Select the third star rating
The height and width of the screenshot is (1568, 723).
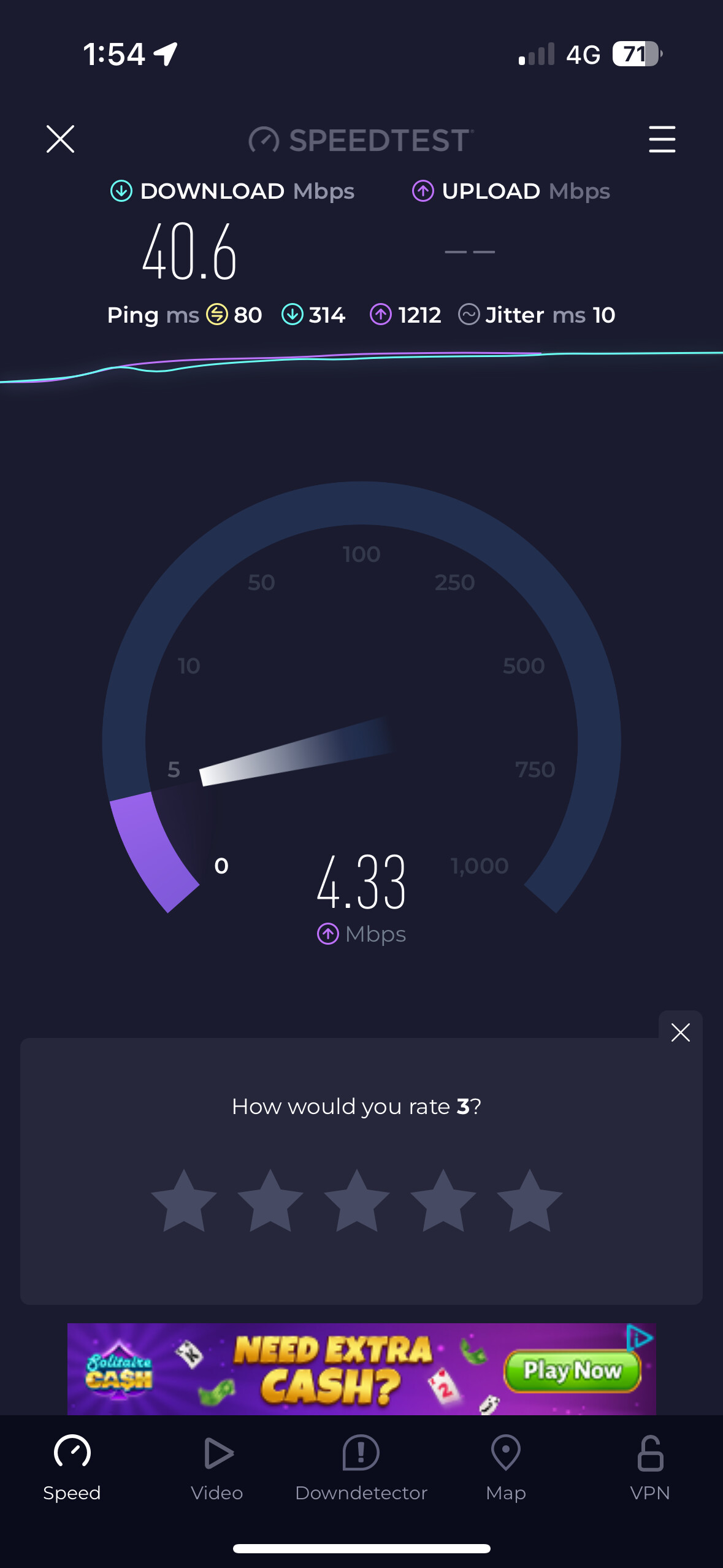click(357, 1201)
